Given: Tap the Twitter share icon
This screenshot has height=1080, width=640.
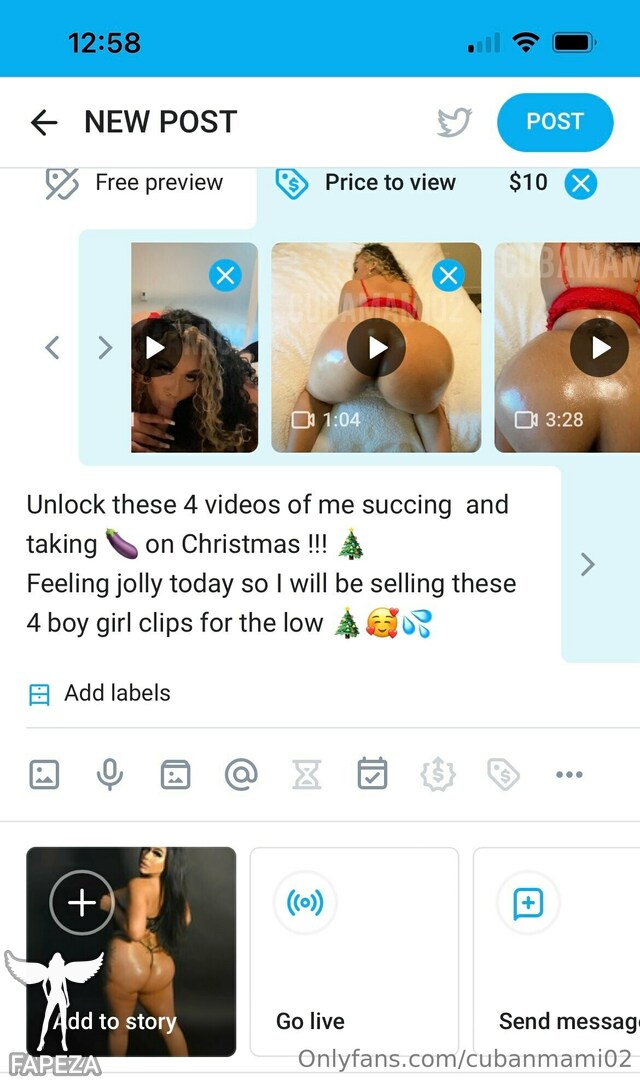Looking at the screenshot, I should 454,123.
